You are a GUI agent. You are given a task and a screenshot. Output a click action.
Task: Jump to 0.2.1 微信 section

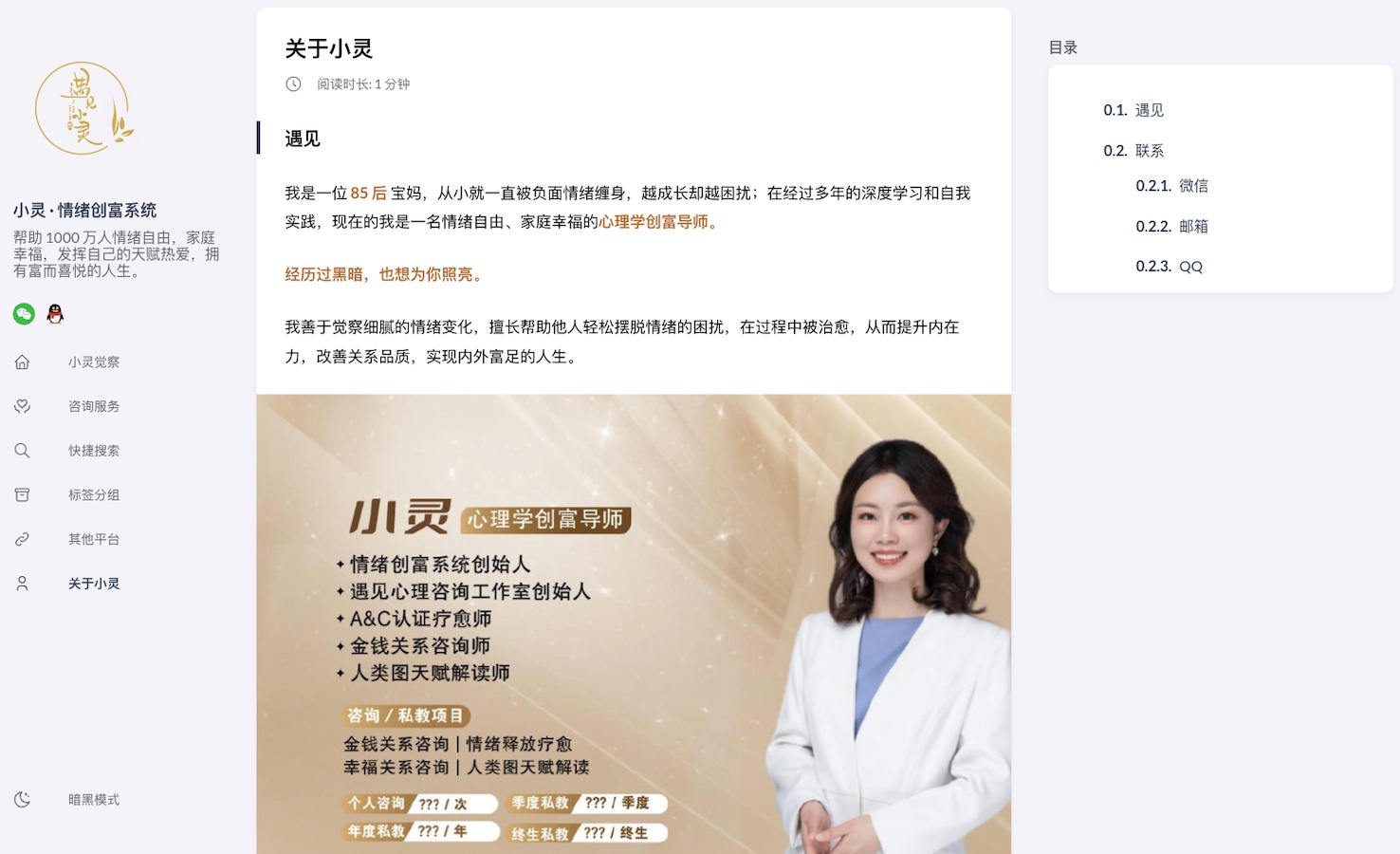point(1171,186)
